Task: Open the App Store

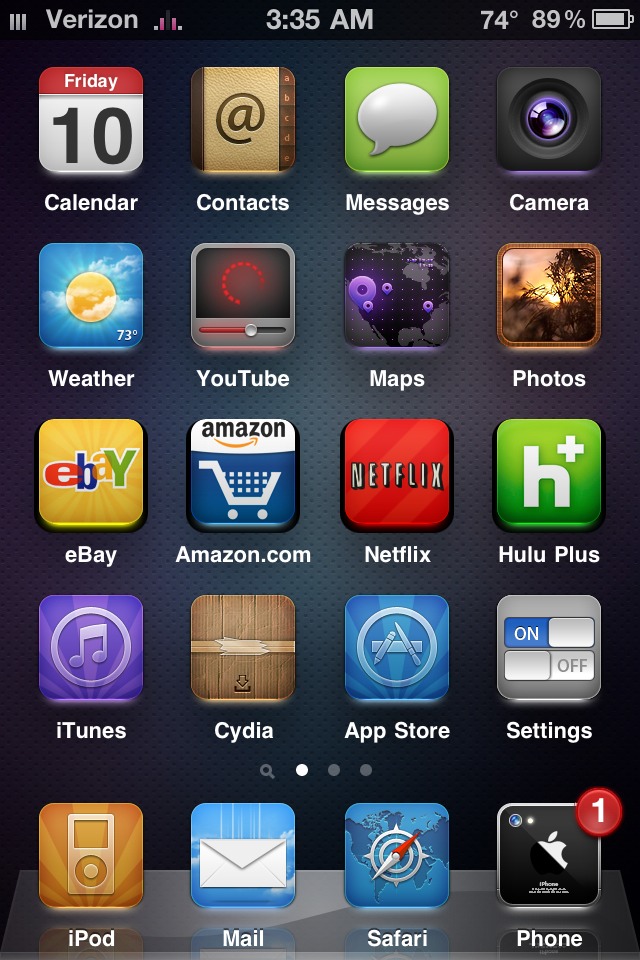Action: [397, 648]
